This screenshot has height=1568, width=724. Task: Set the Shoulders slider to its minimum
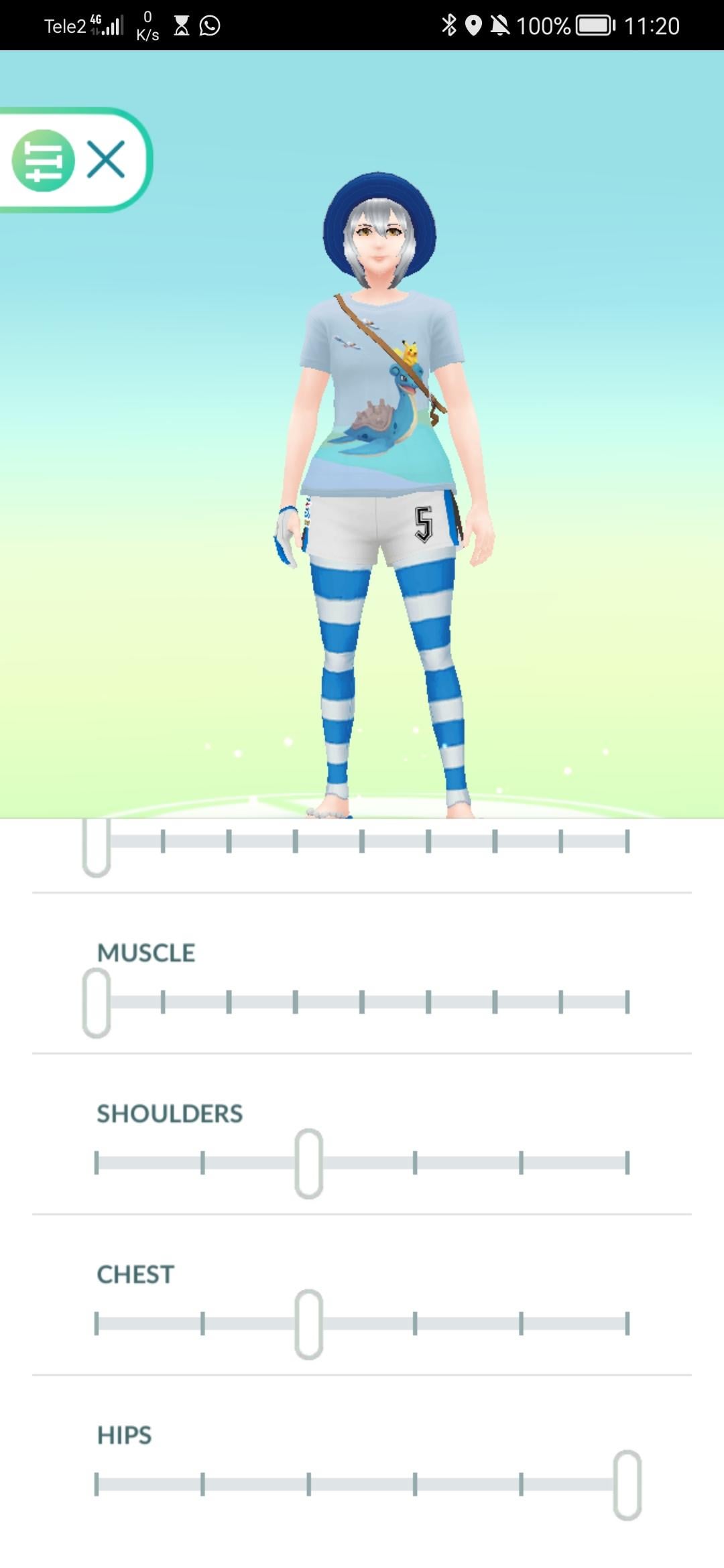point(97,1163)
